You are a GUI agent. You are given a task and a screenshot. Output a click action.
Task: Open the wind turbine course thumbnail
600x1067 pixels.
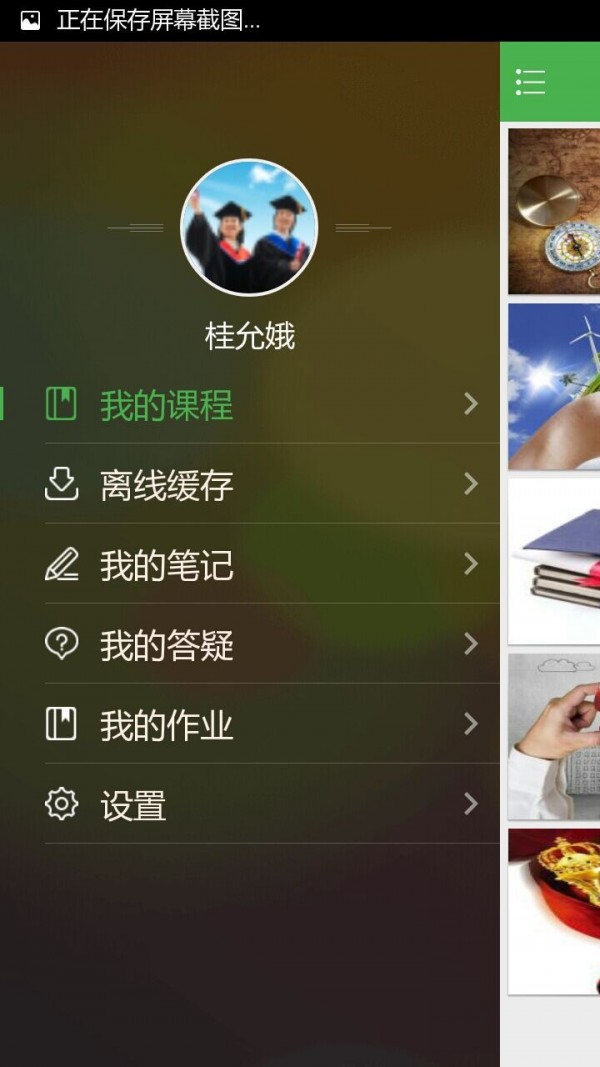click(x=554, y=386)
